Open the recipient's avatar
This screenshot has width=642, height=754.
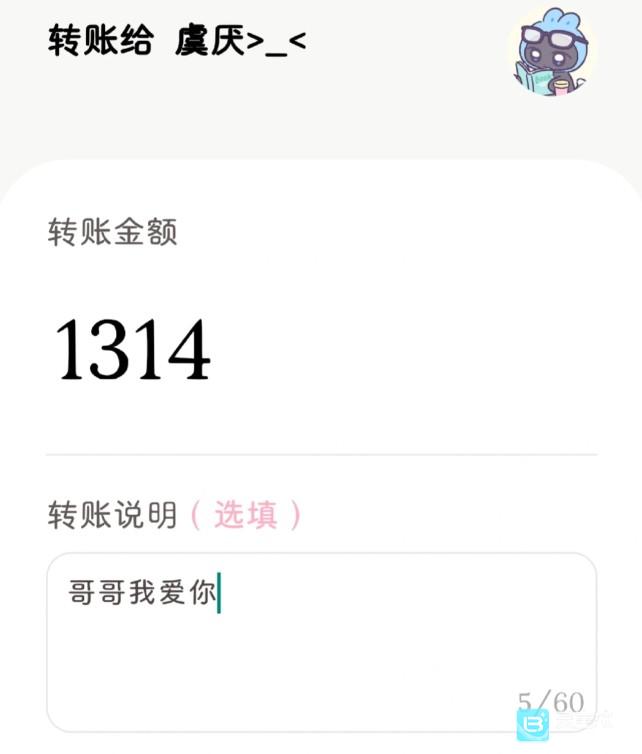(x=551, y=53)
